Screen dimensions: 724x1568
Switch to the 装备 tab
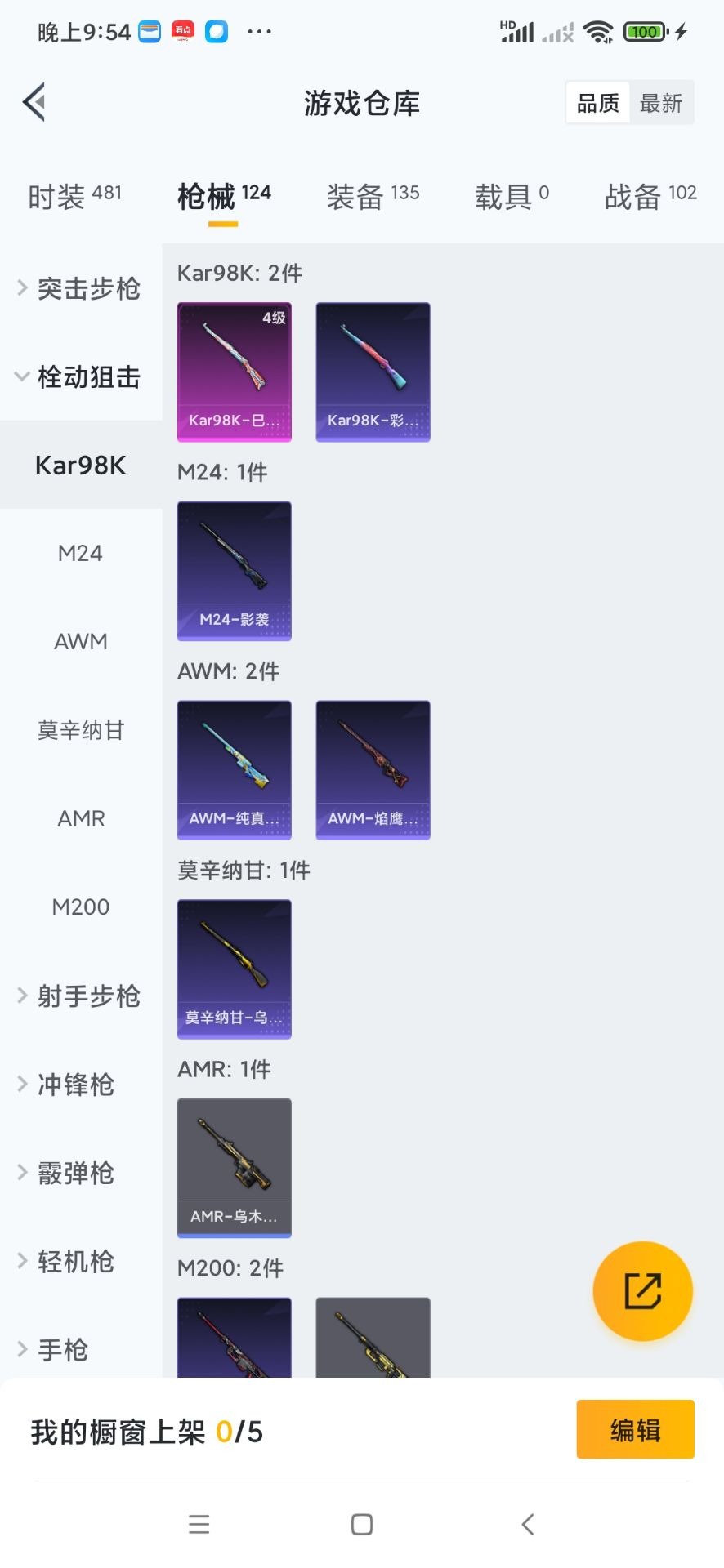click(373, 197)
